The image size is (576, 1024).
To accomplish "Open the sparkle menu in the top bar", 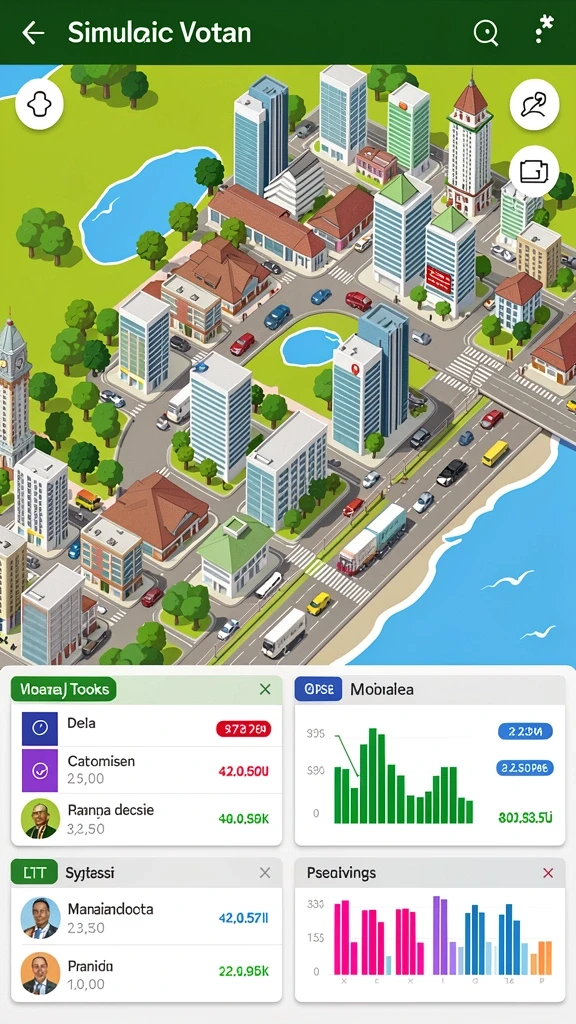I will click(x=543, y=31).
